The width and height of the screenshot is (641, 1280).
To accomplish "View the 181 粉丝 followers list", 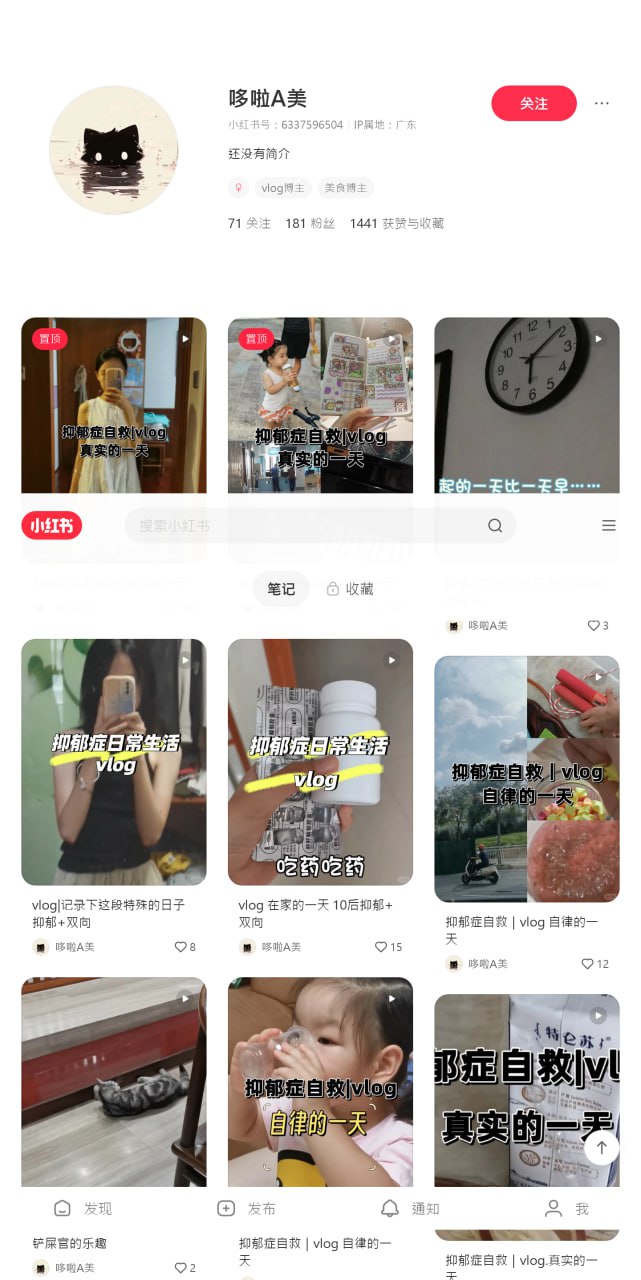I will tap(310, 223).
